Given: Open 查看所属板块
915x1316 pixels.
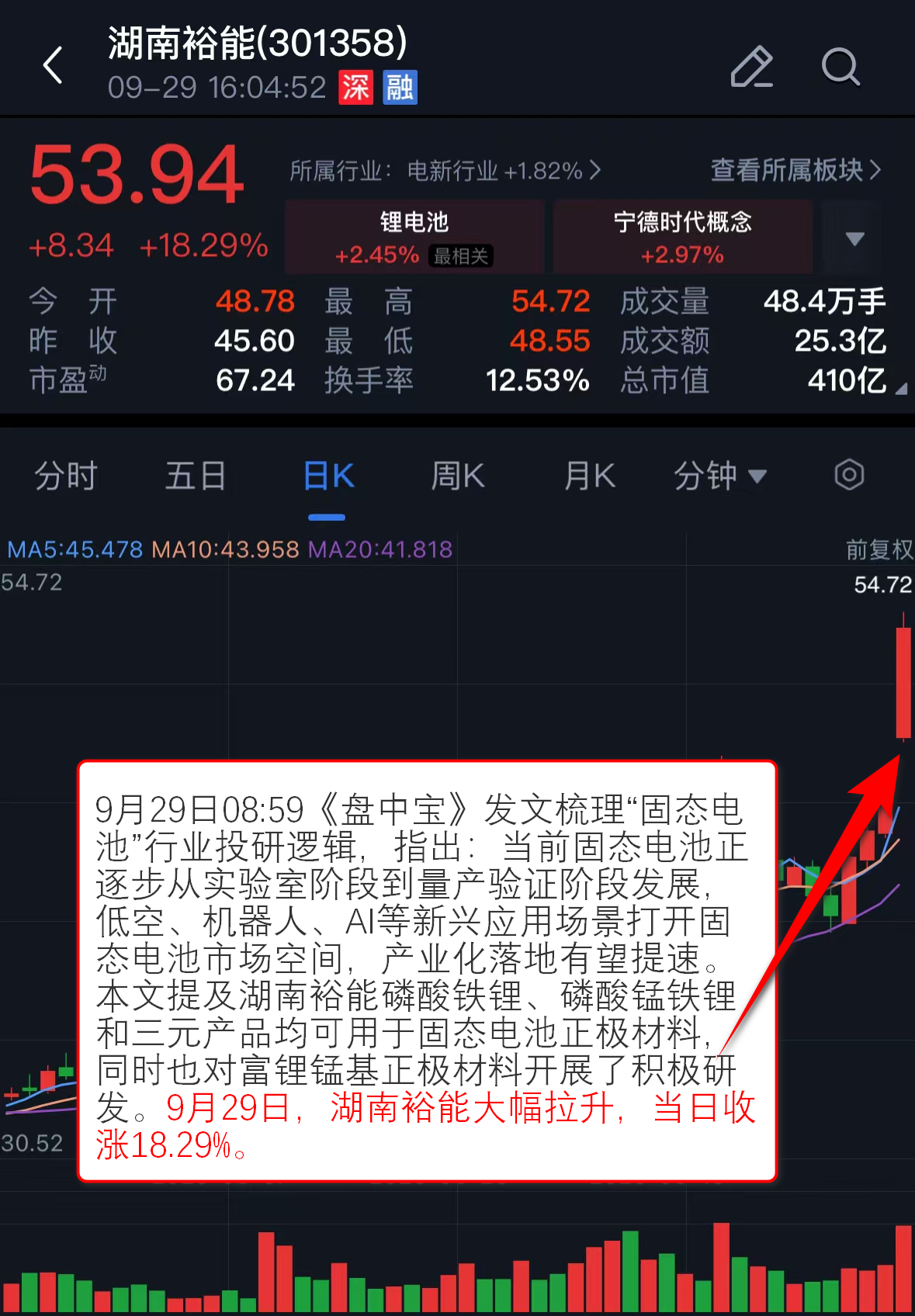Looking at the screenshot, I should [x=795, y=170].
